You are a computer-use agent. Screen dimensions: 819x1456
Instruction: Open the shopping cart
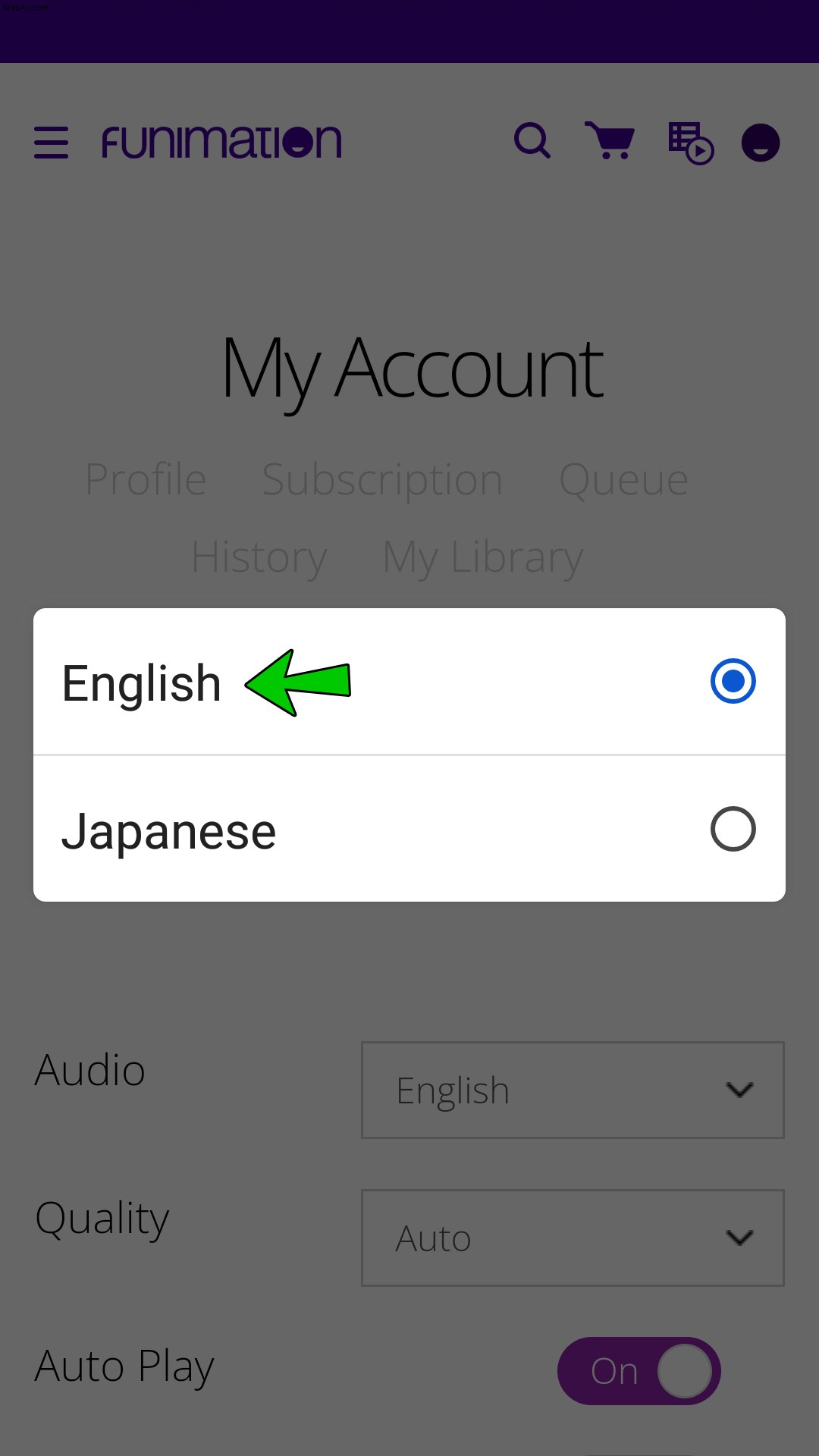pyautogui.click(x=610, y=141)
